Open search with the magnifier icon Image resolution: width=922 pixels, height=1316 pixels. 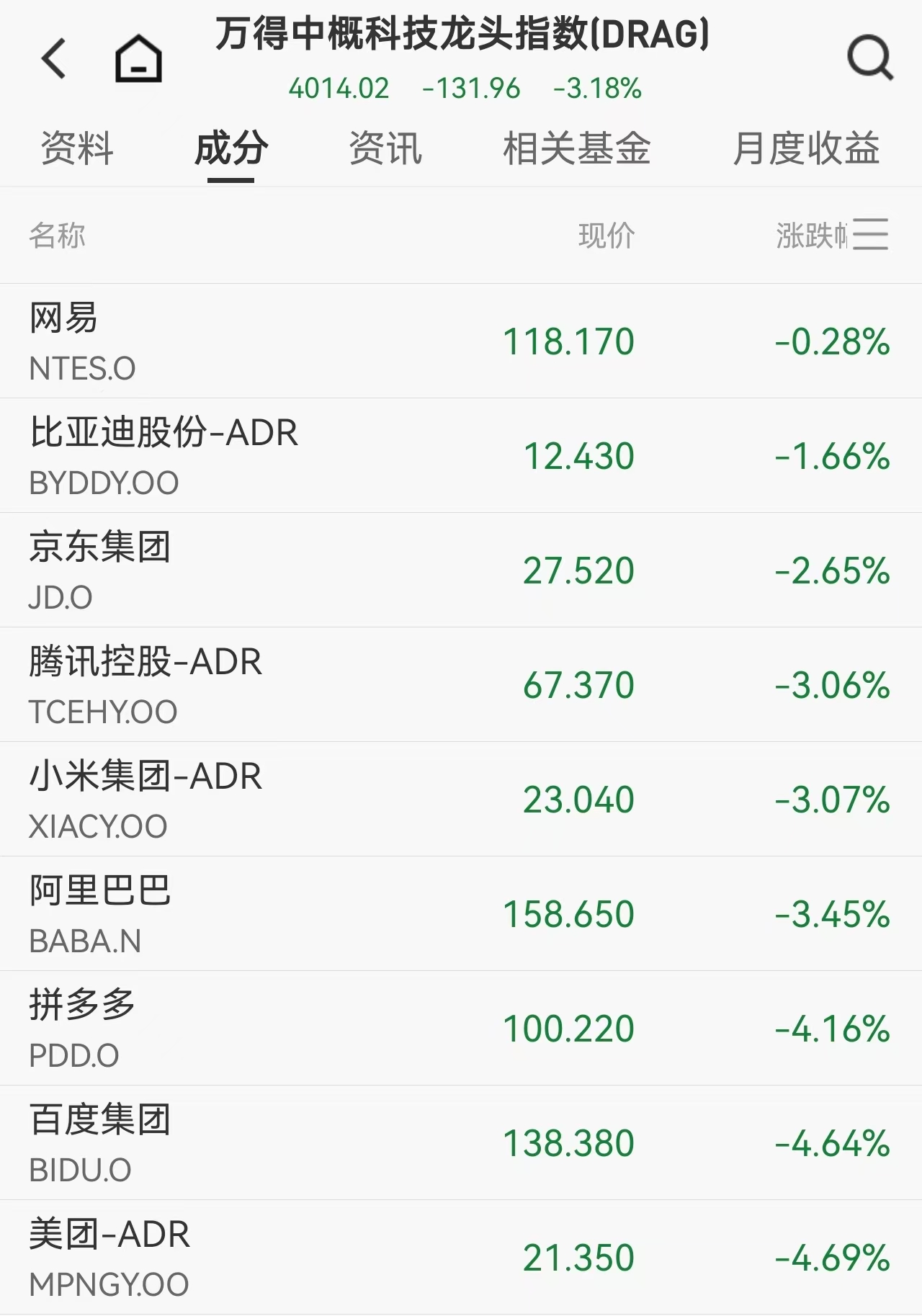(870, 58)
